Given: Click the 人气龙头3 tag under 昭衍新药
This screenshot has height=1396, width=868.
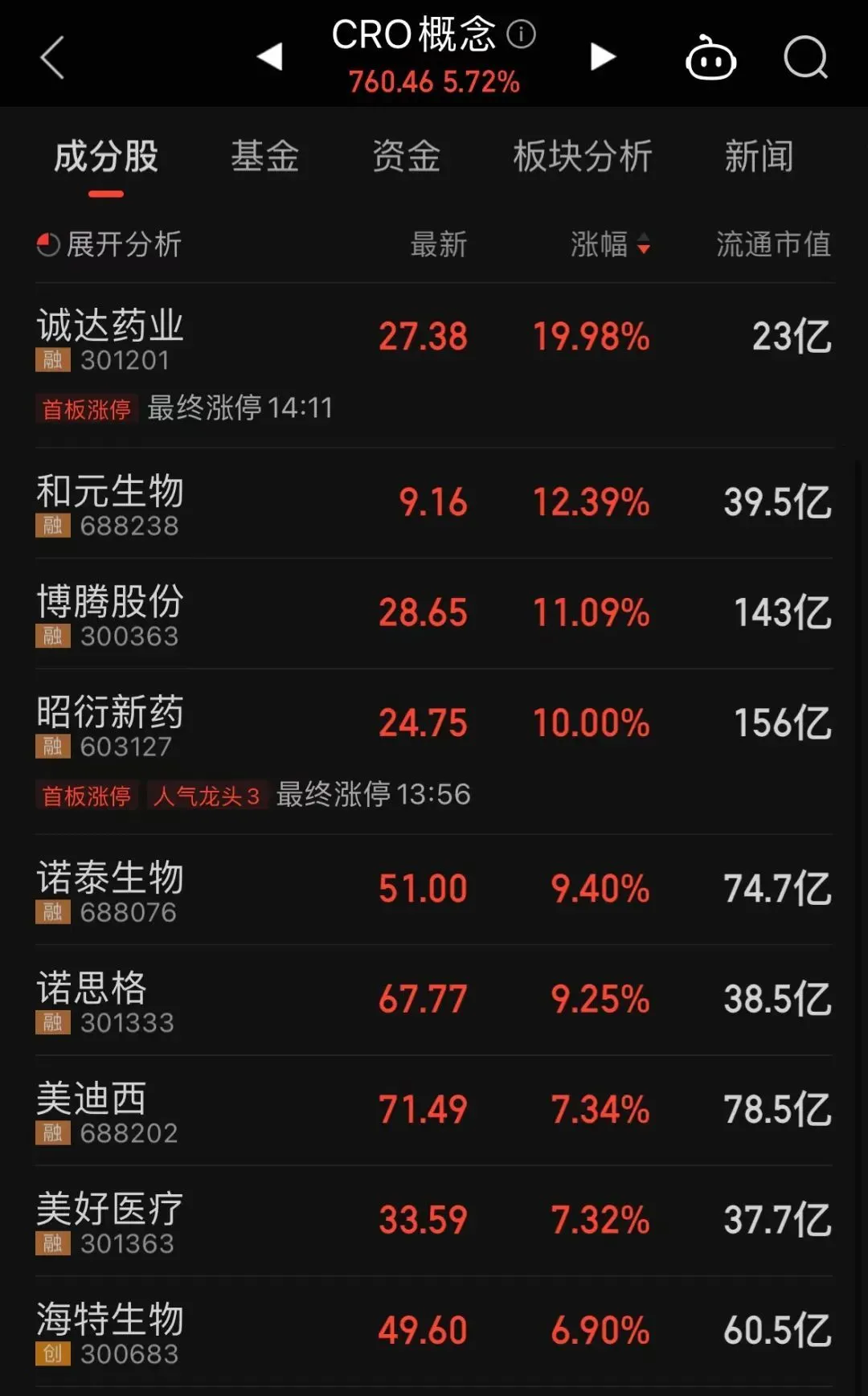Looking at the screenshot, I should tap(207, 795).
